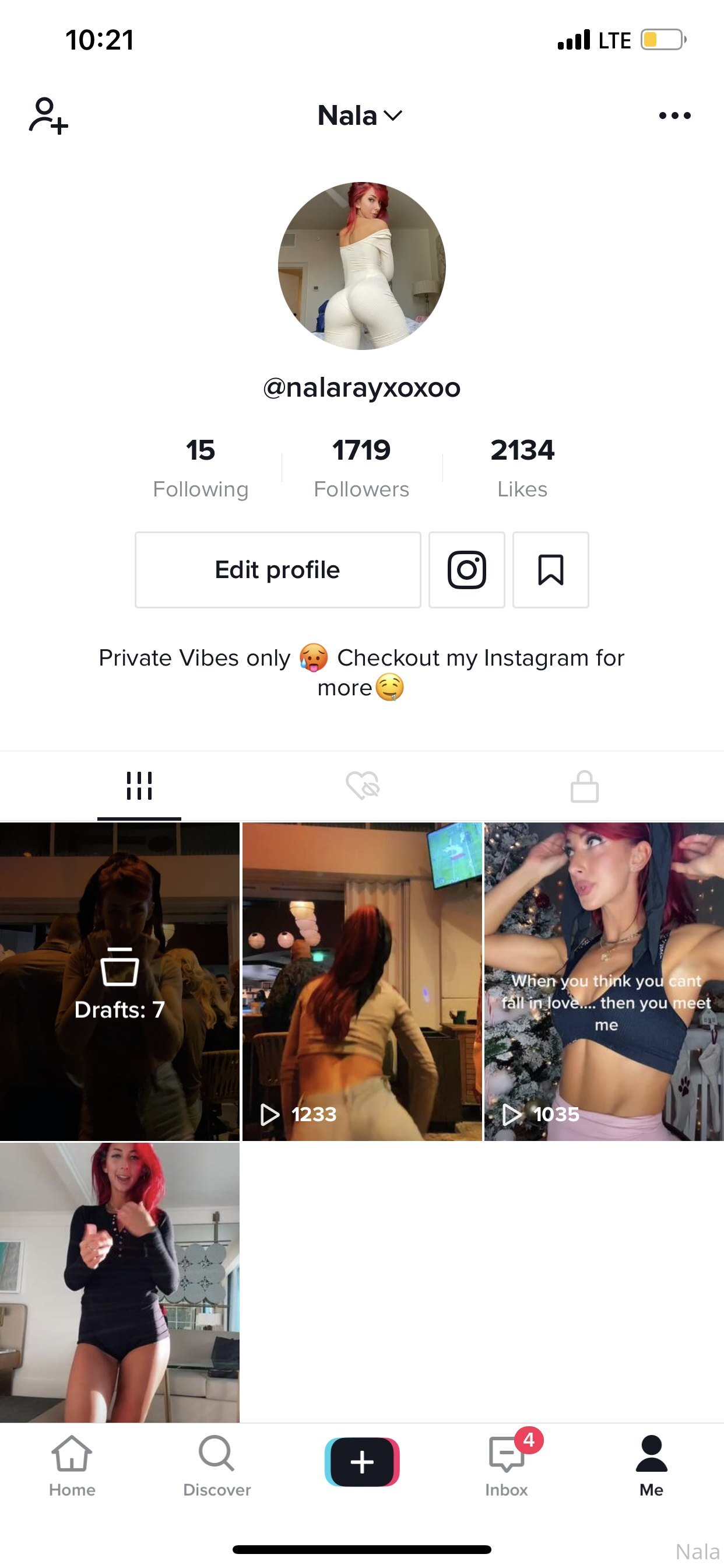Open the bookmarked favorites
Screen dimensions: 724x1568
click(x=551, y=570)
